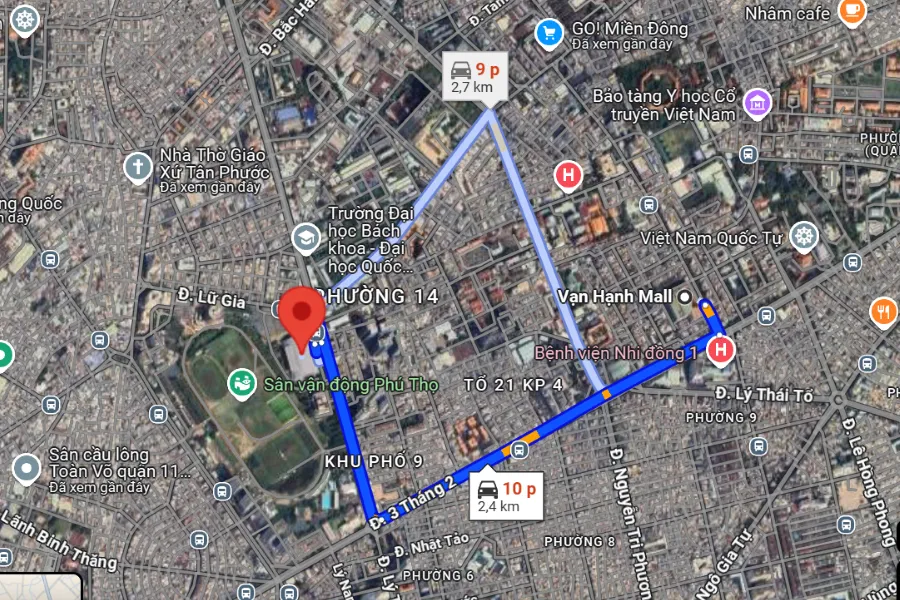900x600 pixels.
Task: Select Trường Đại học Bách khoa marker
Action: coord(303,238)
